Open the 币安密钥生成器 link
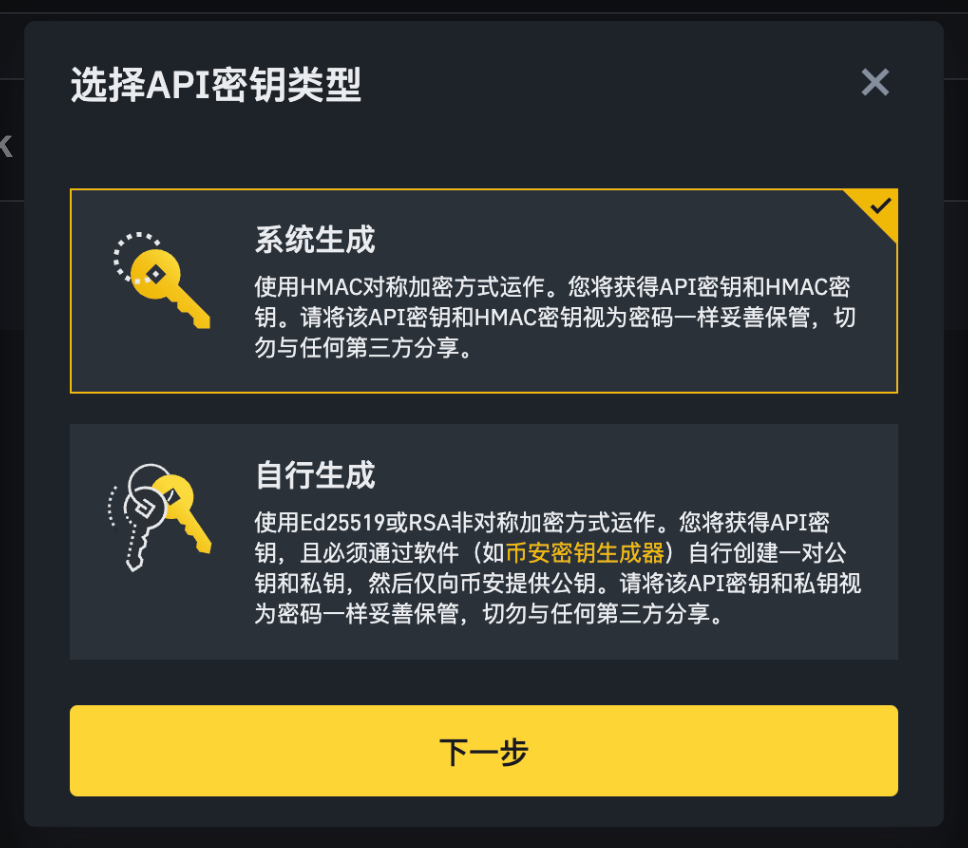This screenshot has width=968, height=848. pos(585,553)
